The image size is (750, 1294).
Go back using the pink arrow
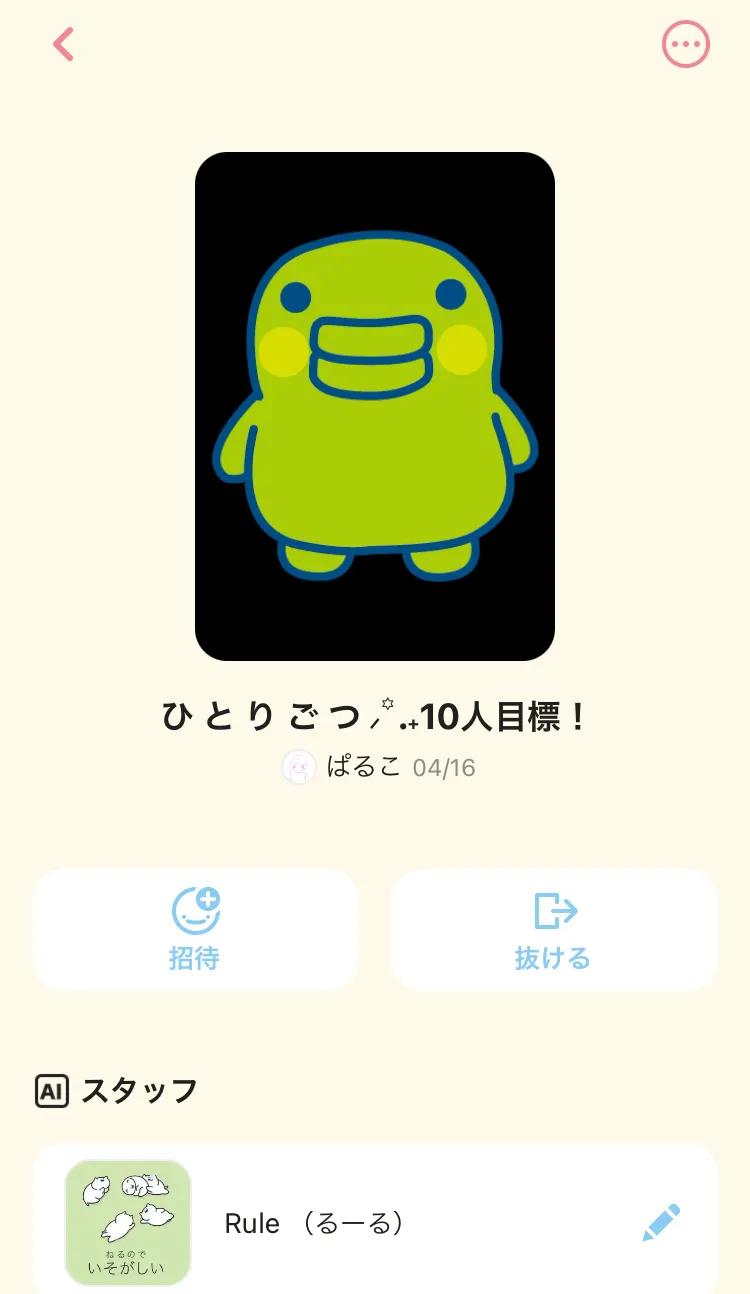tap(64, 44)
